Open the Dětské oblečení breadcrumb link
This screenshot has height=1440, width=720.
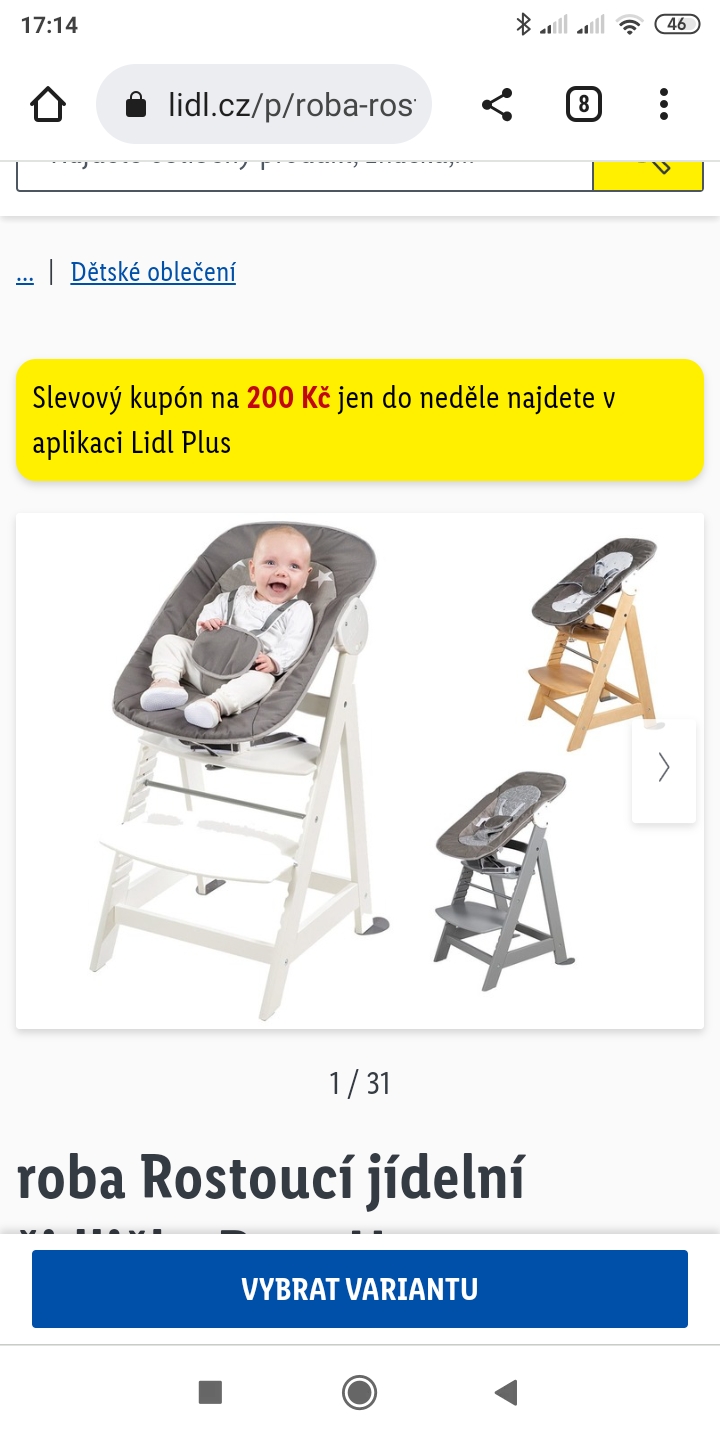pyautogui.click(x=153, y=273)
